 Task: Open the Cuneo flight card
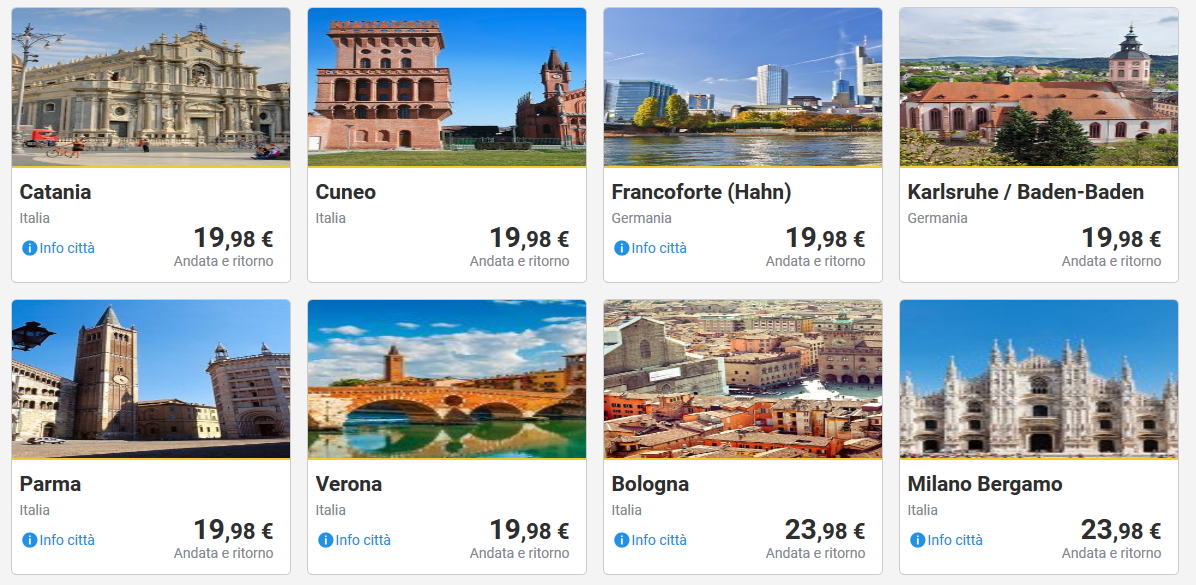(x=446, y=90)
